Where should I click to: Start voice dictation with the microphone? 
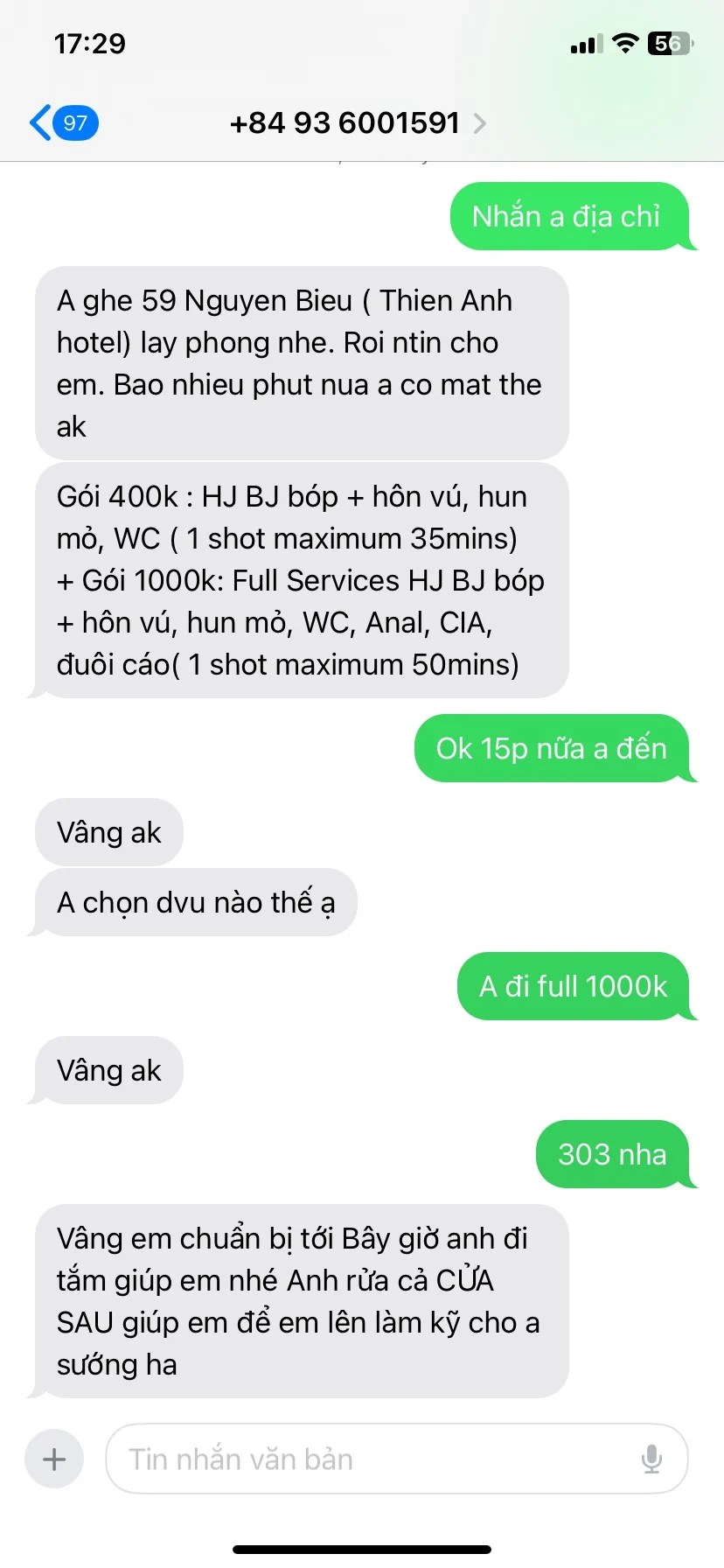[651, 1459]
